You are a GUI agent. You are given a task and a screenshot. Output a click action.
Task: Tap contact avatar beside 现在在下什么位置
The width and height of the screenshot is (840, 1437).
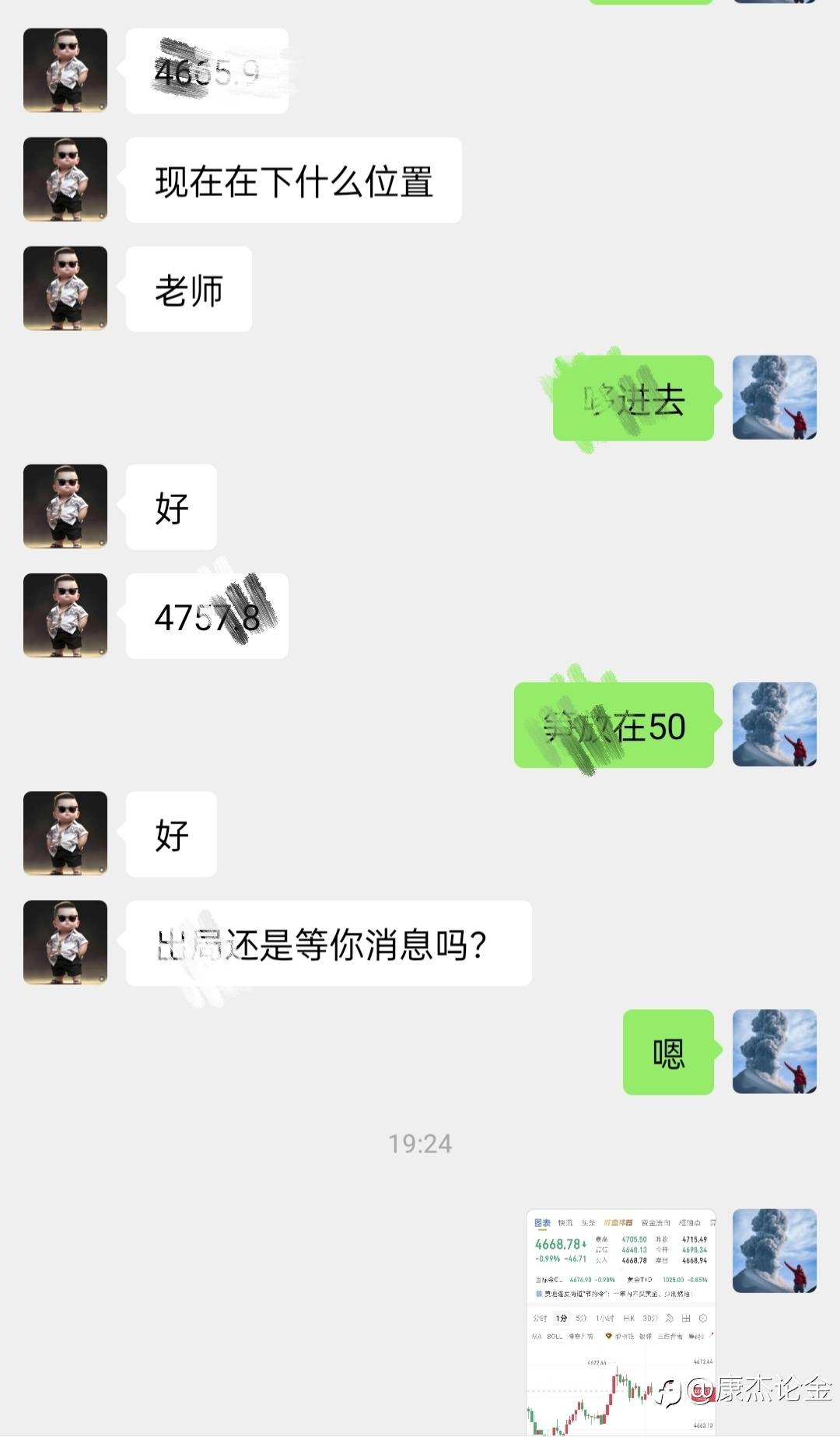(65, 180)
